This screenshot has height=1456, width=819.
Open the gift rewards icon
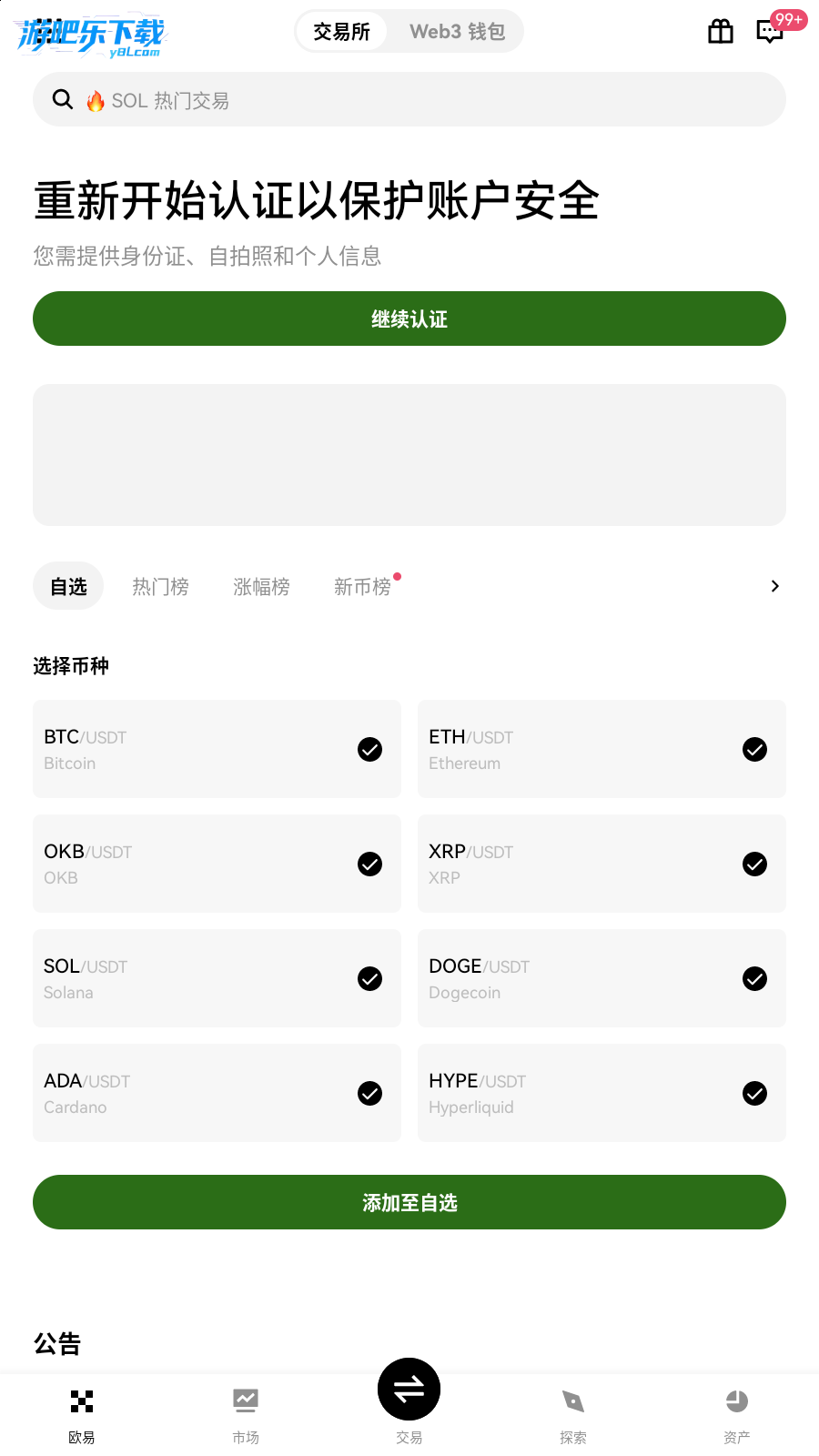coord(721,32)
